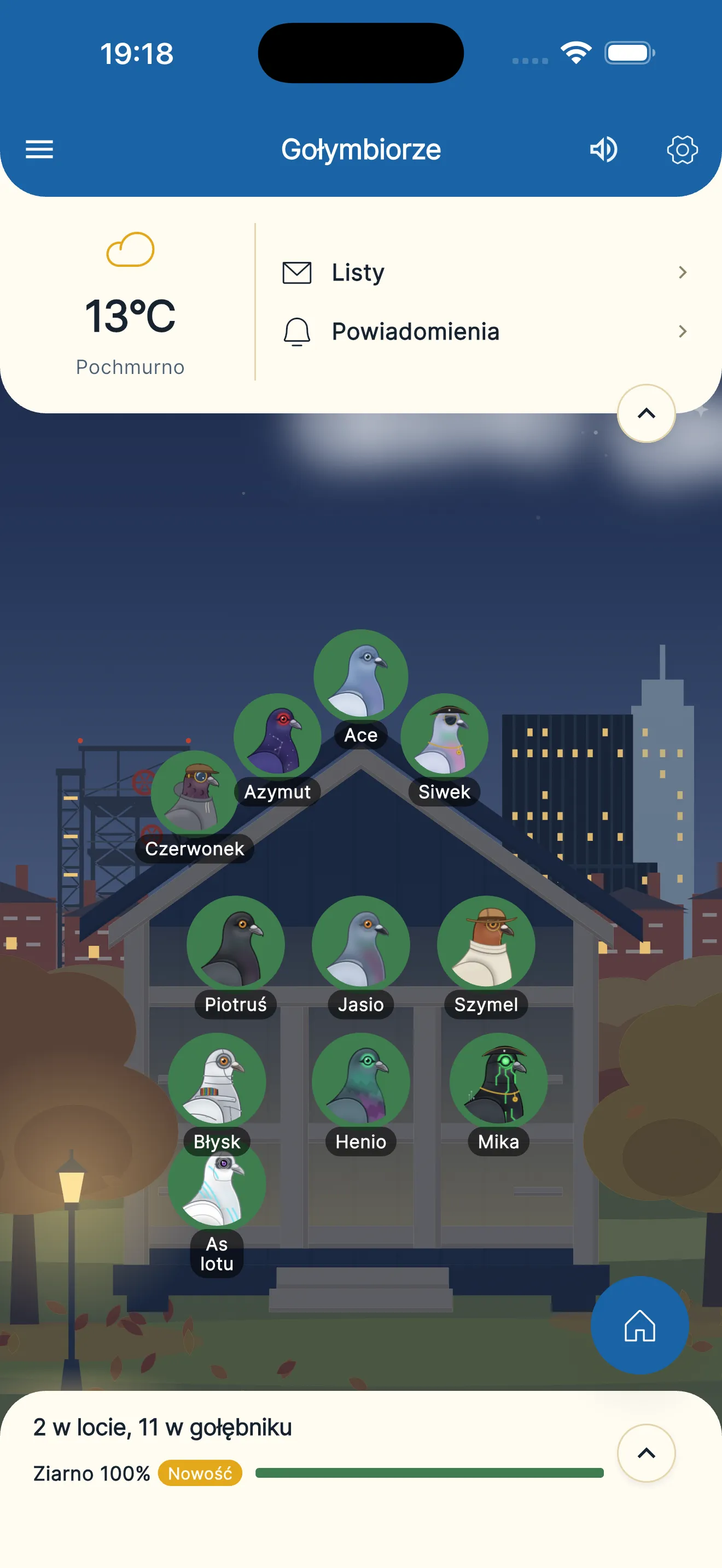Open the Listy row

485,272
